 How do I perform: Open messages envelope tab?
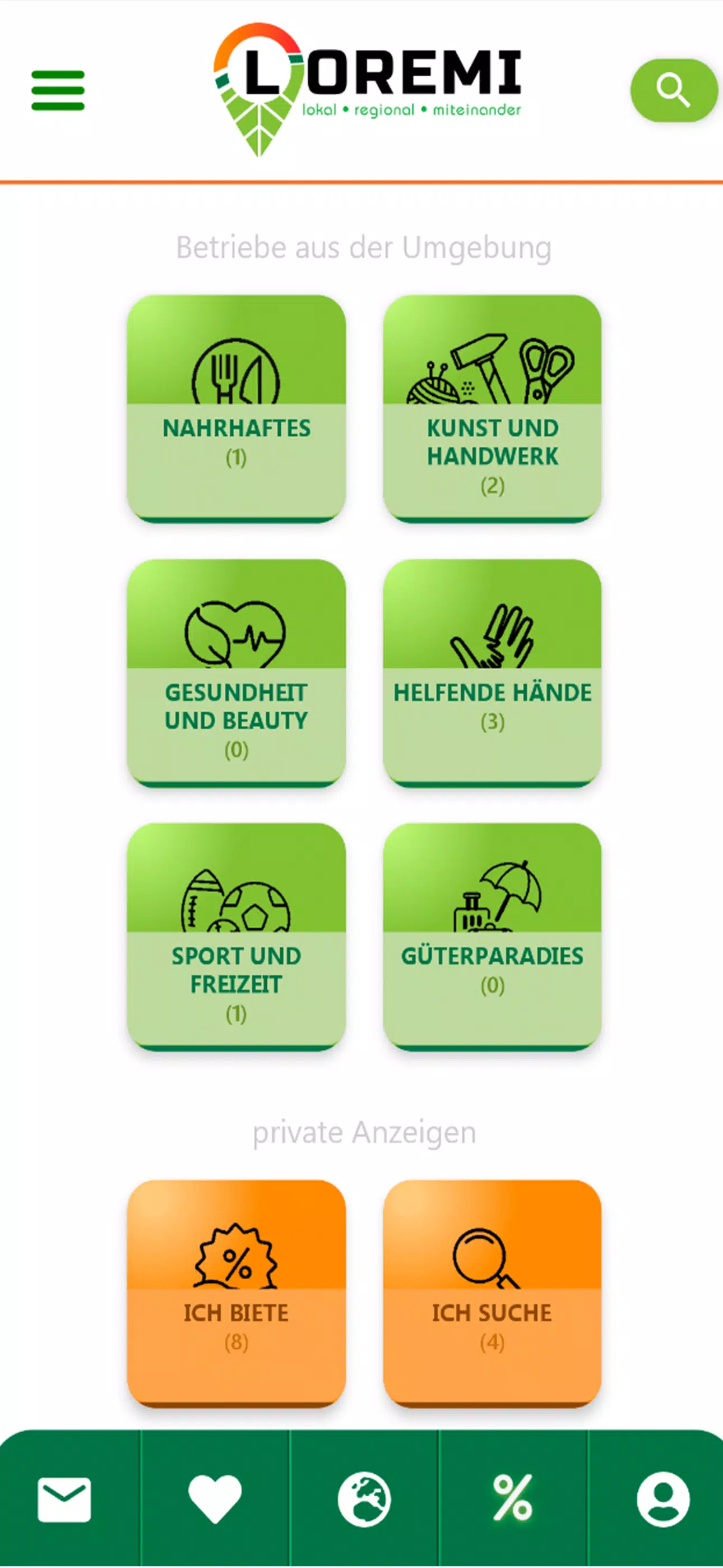[x=64, y=1499]
